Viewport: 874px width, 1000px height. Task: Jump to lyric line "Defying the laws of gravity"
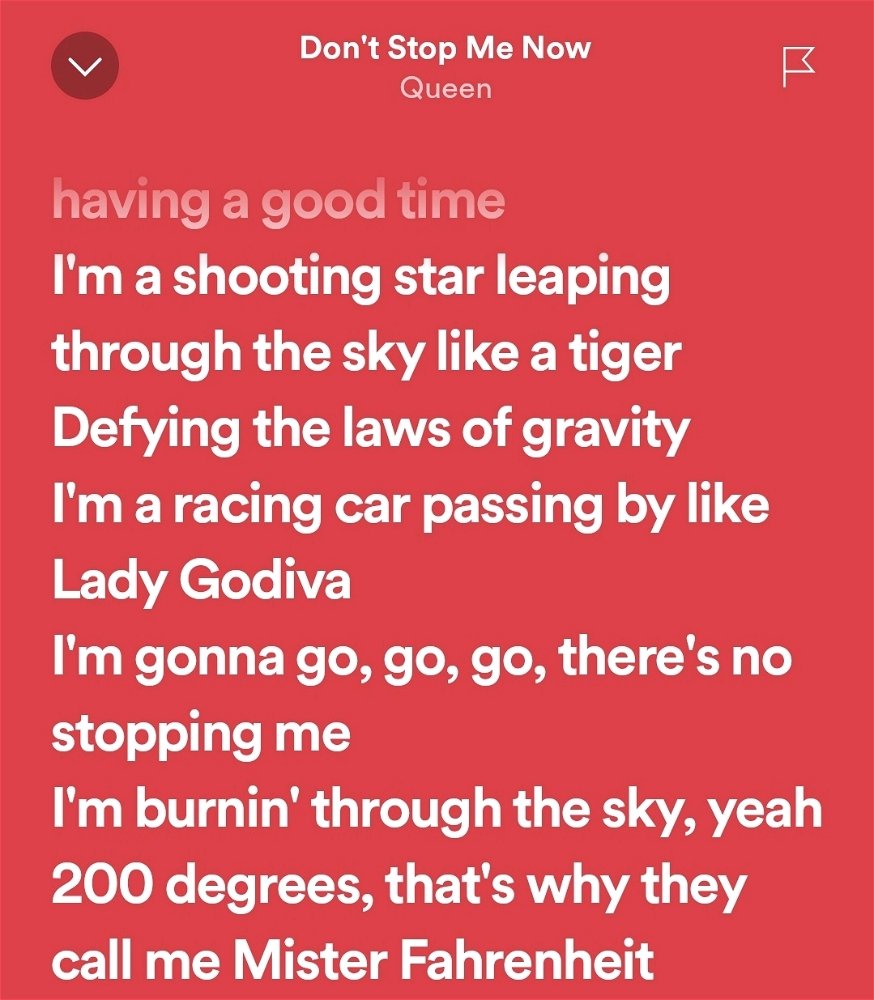coord(371,428)
